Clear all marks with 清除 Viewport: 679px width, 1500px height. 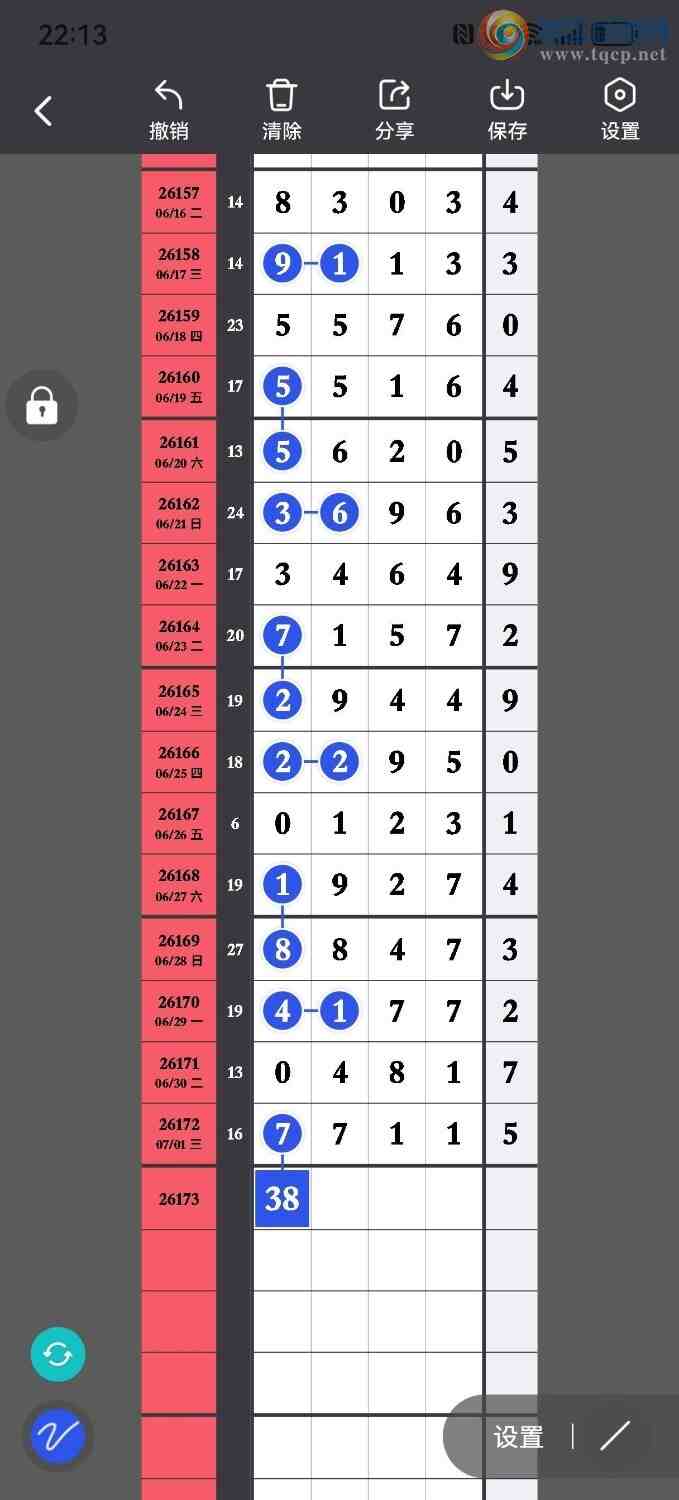(282, 110)
